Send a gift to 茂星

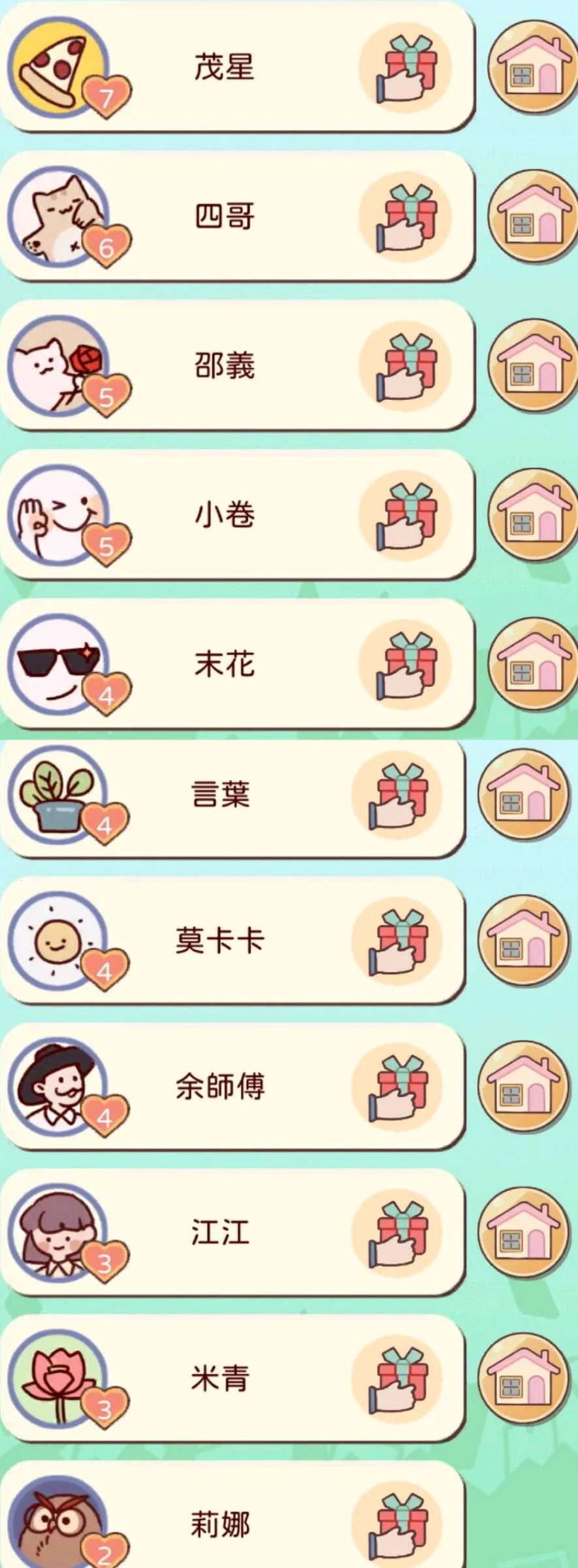pos(405,68)
